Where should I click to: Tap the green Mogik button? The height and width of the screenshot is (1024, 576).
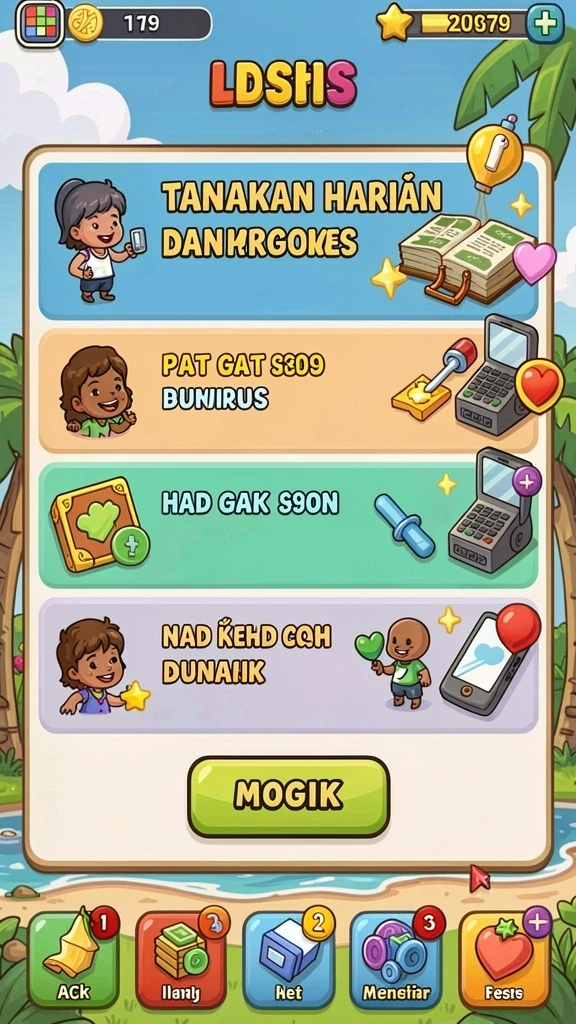click(x=289, y=797)
